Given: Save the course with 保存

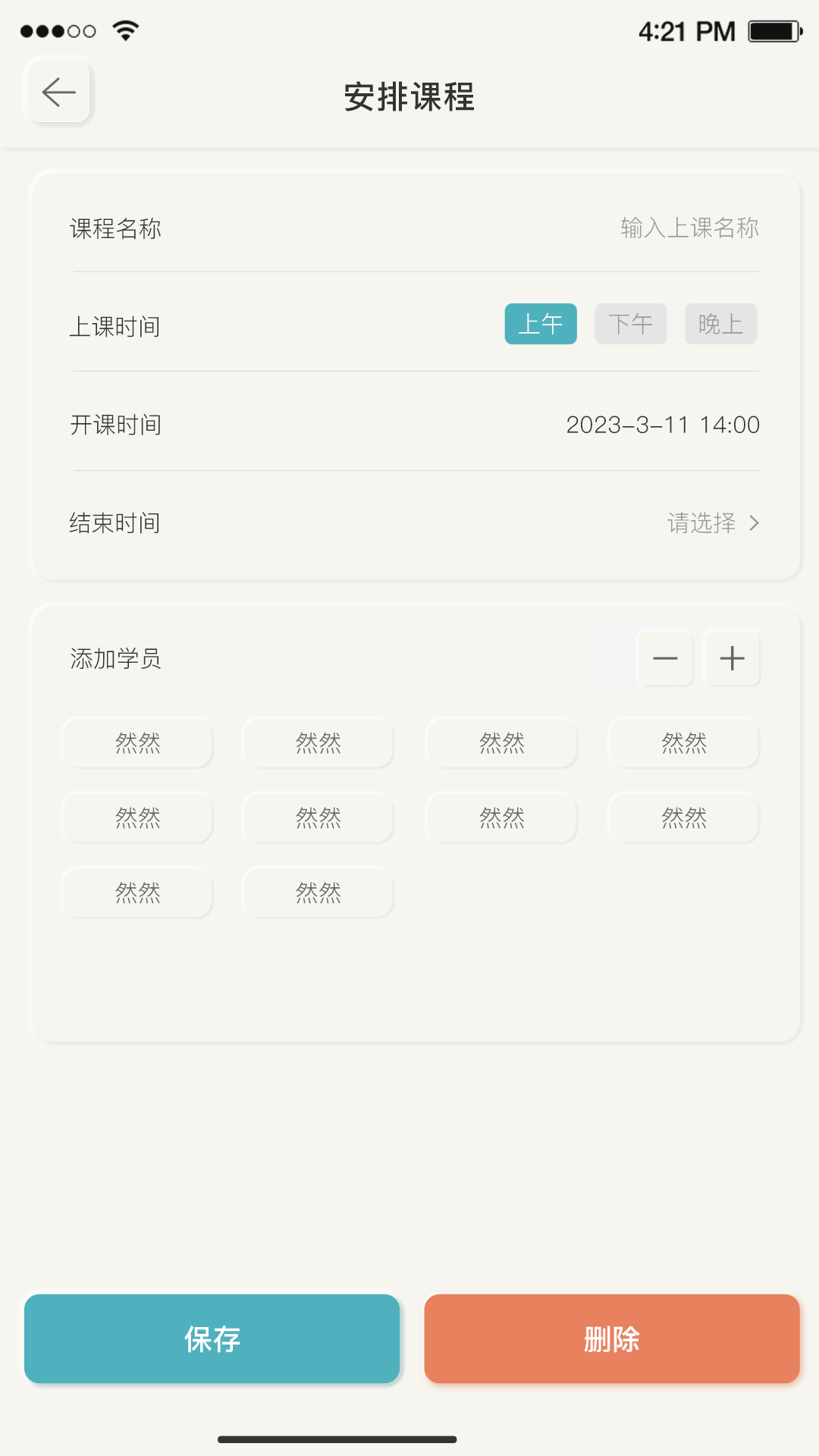Looking at the screenshot, I should (212, 1338).
